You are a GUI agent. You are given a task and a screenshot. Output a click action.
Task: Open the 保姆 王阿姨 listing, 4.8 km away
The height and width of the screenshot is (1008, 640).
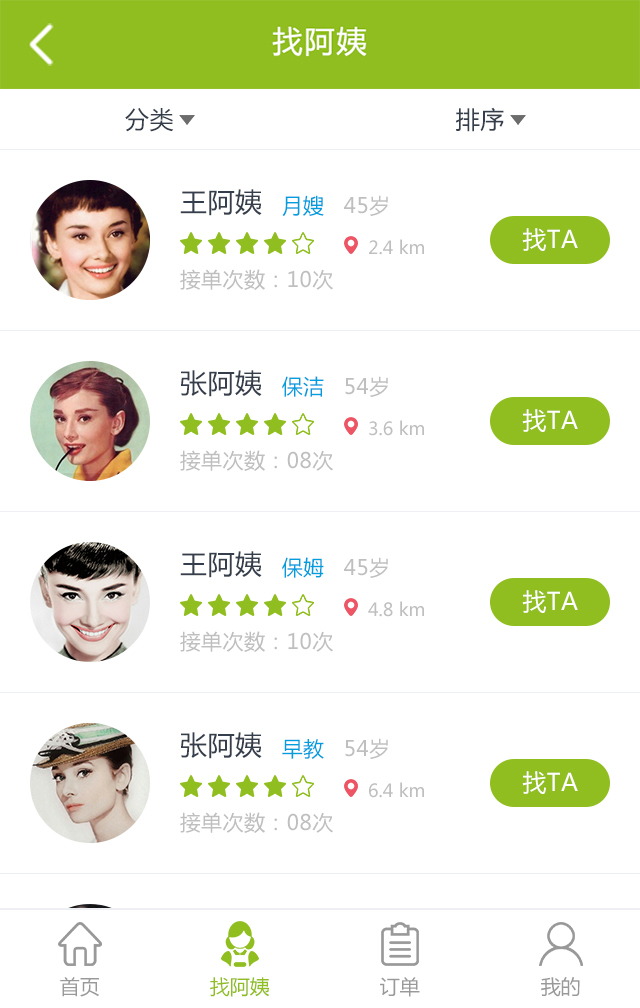[320, 602]
